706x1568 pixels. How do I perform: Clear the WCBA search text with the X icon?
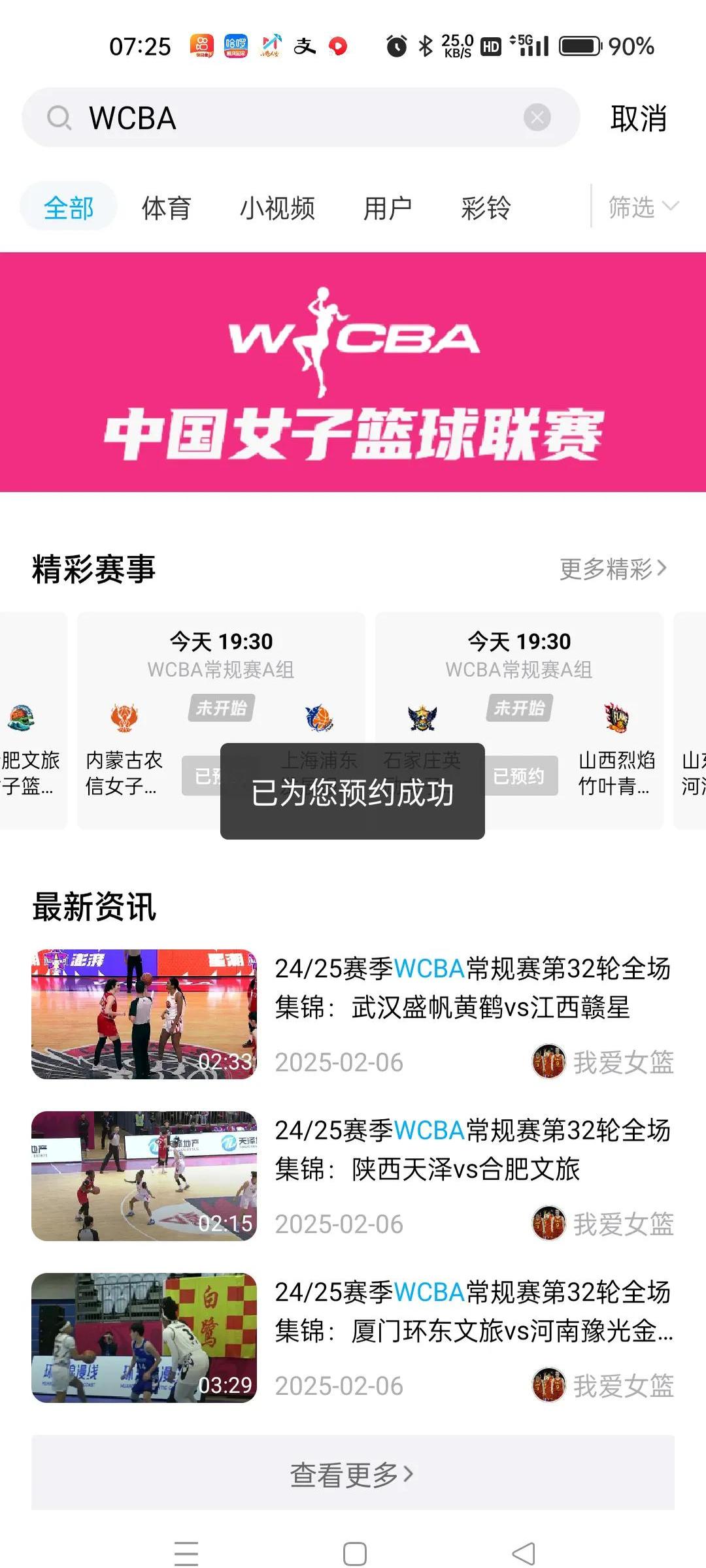[x=536, y=118]
